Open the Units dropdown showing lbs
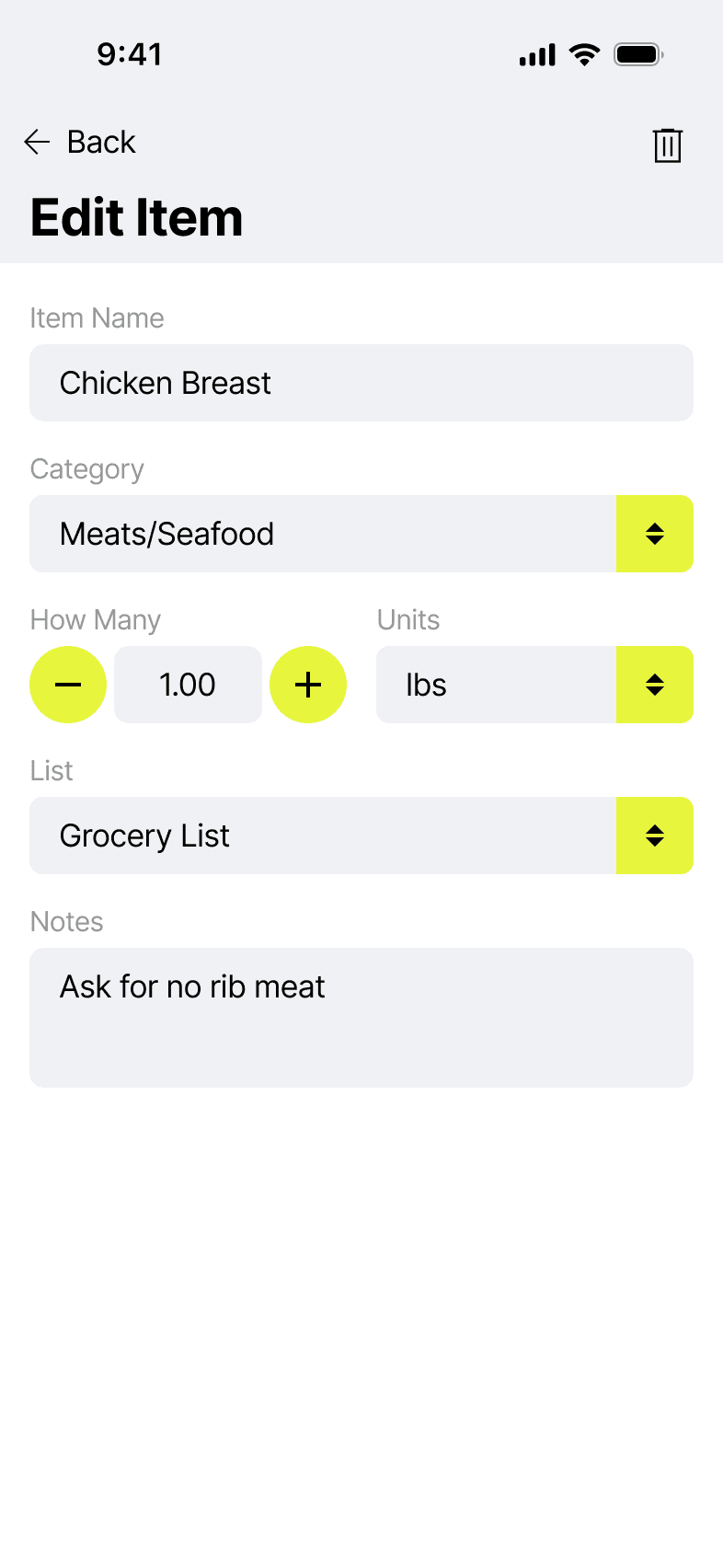The image size is (723, 1568). pos(654,685)
